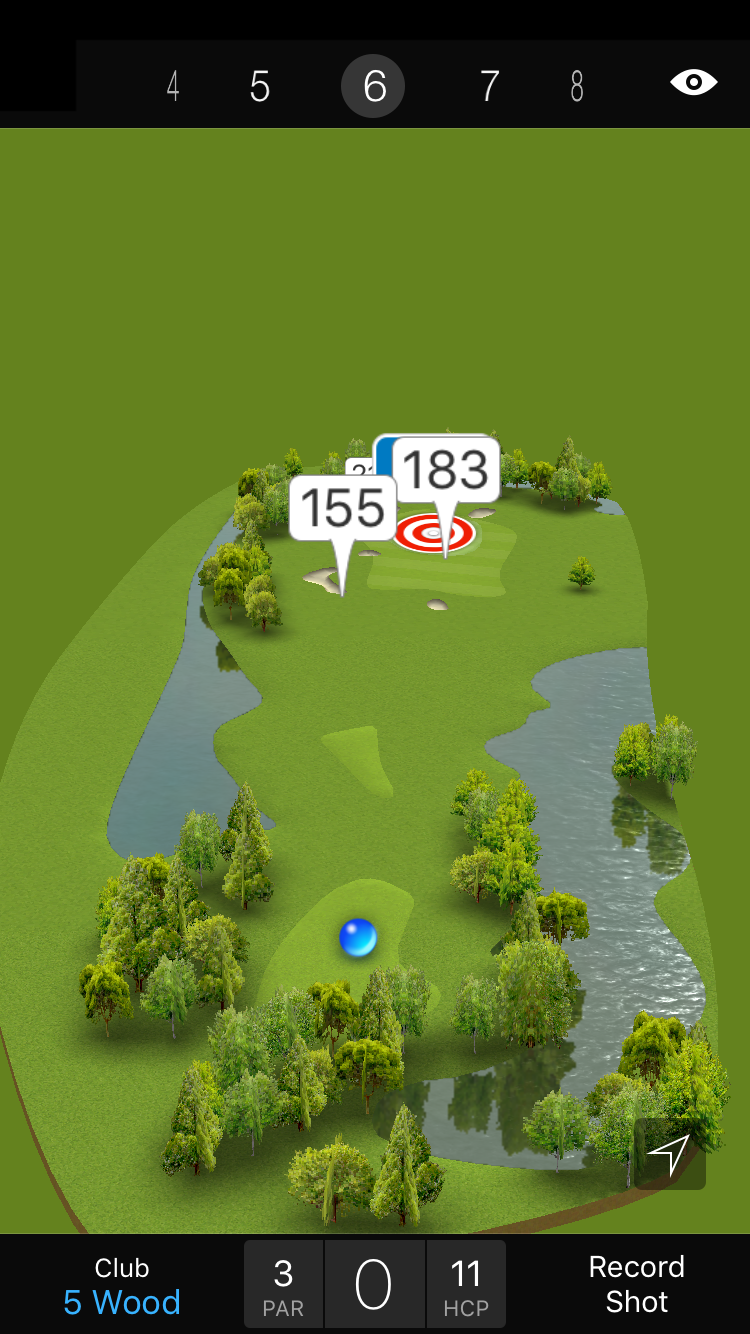Change the 5 Wood club selection
The width and height of the screenshot is (750, 1334).
[122, 1286]
